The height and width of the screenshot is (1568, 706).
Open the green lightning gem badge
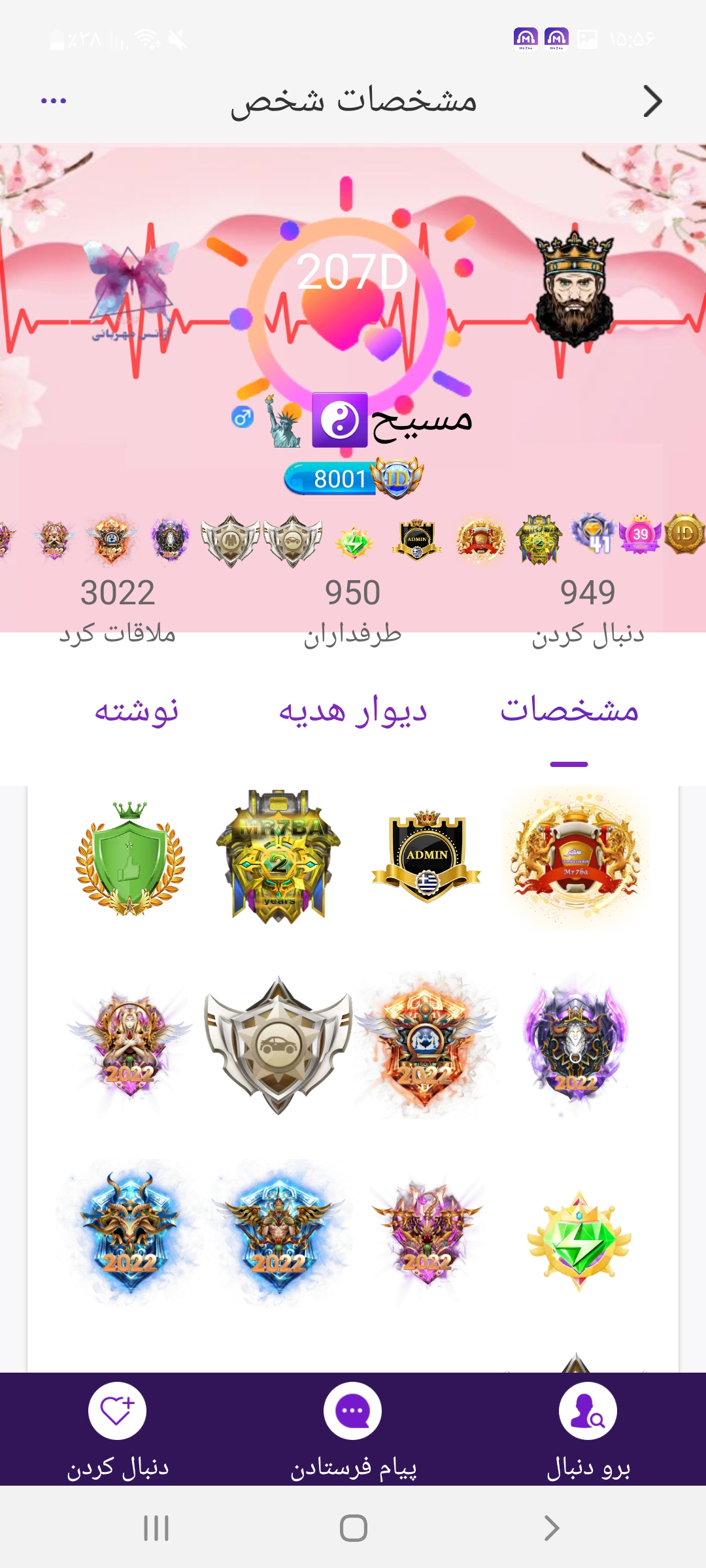point(578,1239)
